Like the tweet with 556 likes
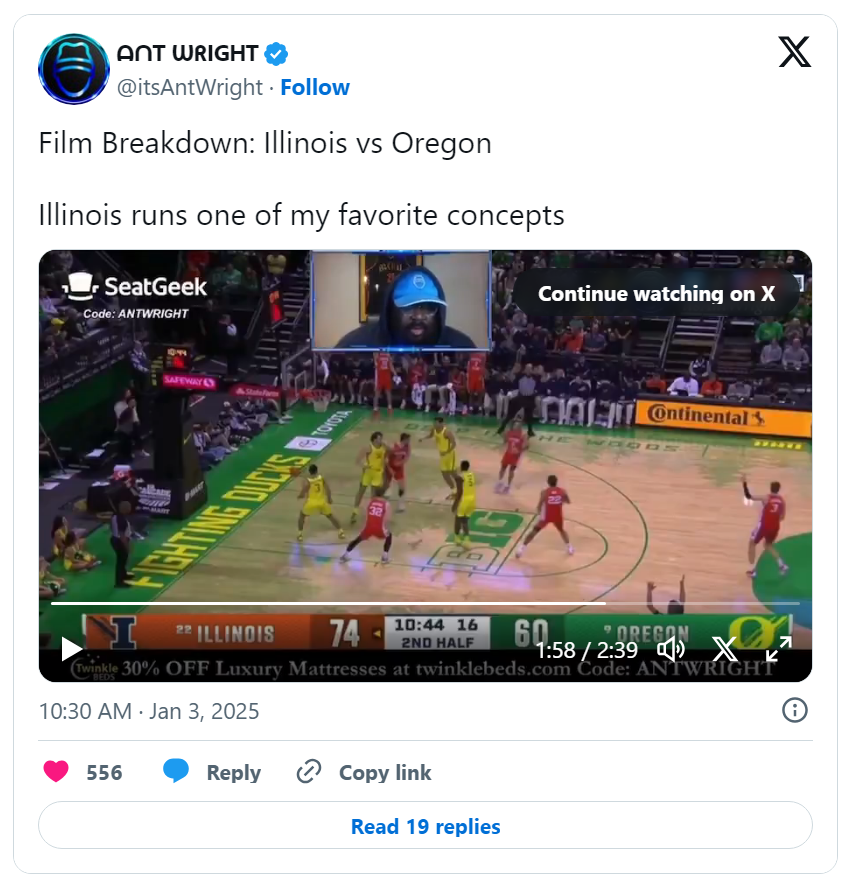This screenshot has height=885, width=859. click(x=57, y=772)
